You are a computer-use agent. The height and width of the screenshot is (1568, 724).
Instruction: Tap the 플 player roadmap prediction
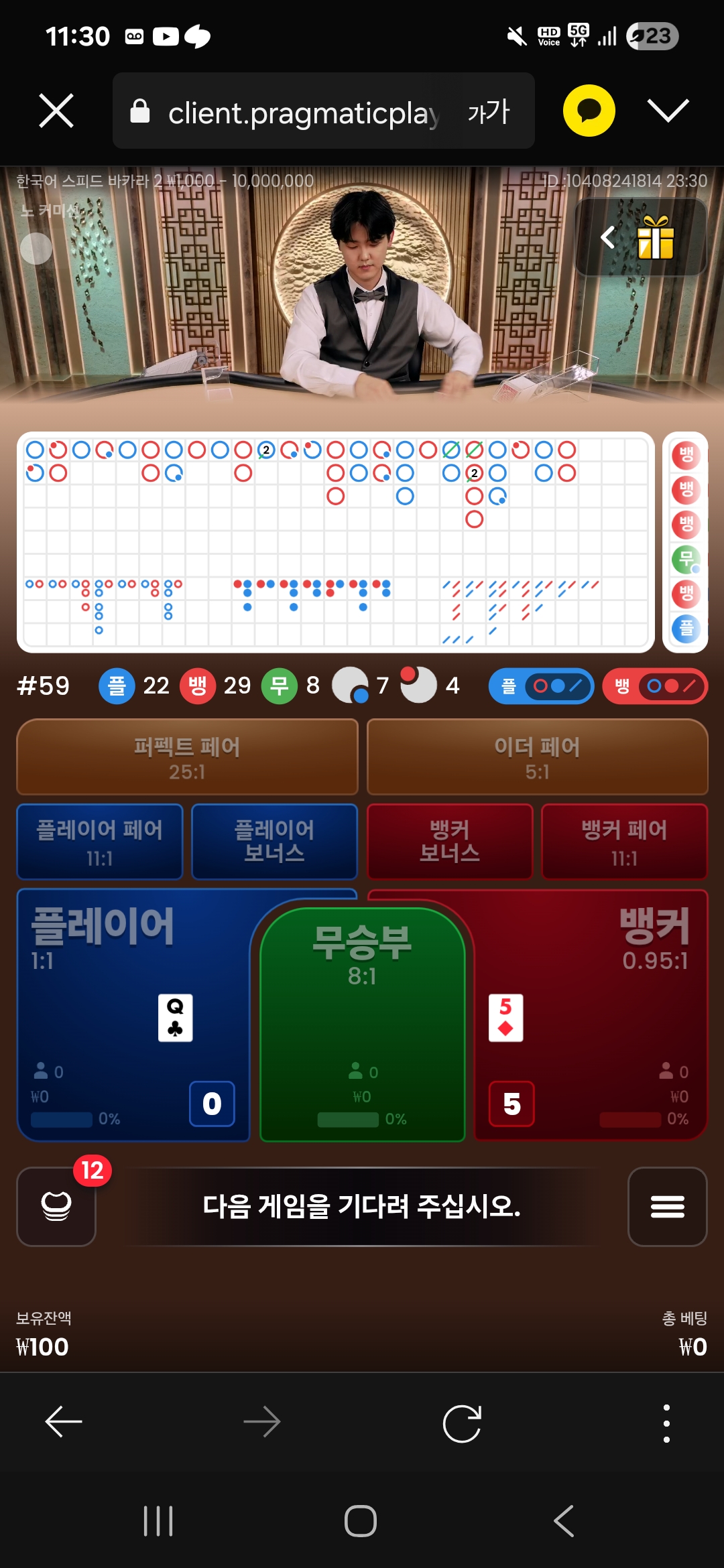[542, 686]
